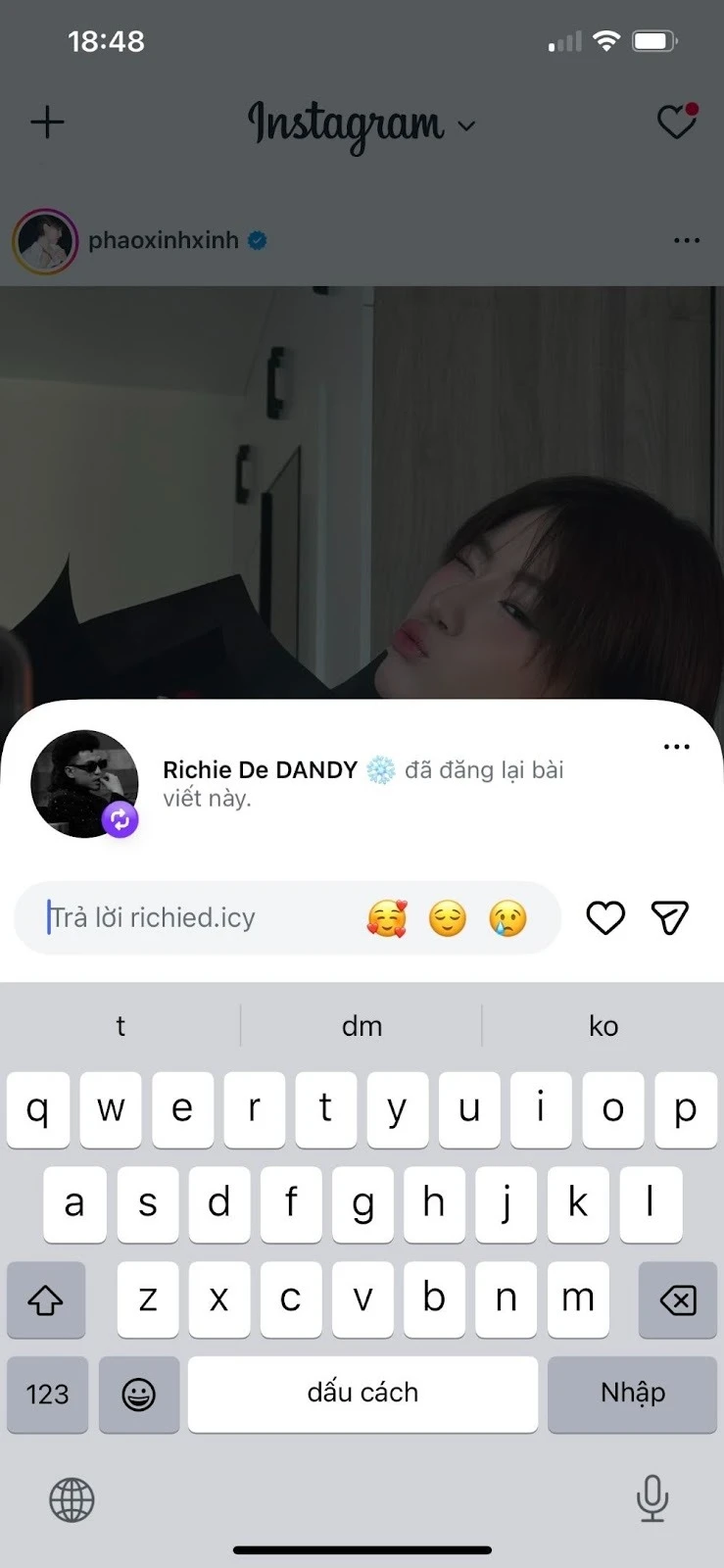The width and height of the screenshot is (724, 1568).
Task: React with the 🥰 quick emoji
Action: pos(388,918)
